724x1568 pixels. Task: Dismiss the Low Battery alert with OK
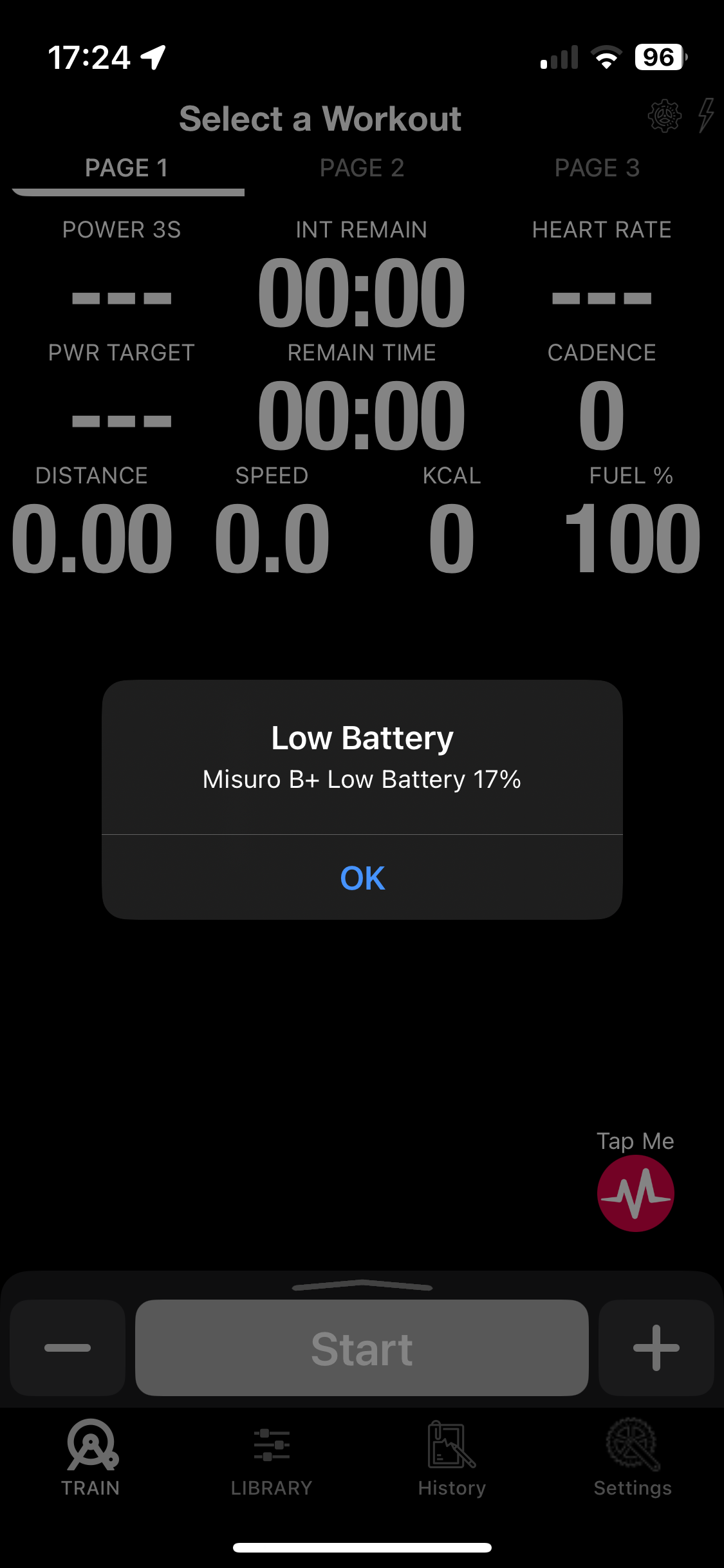362,877
